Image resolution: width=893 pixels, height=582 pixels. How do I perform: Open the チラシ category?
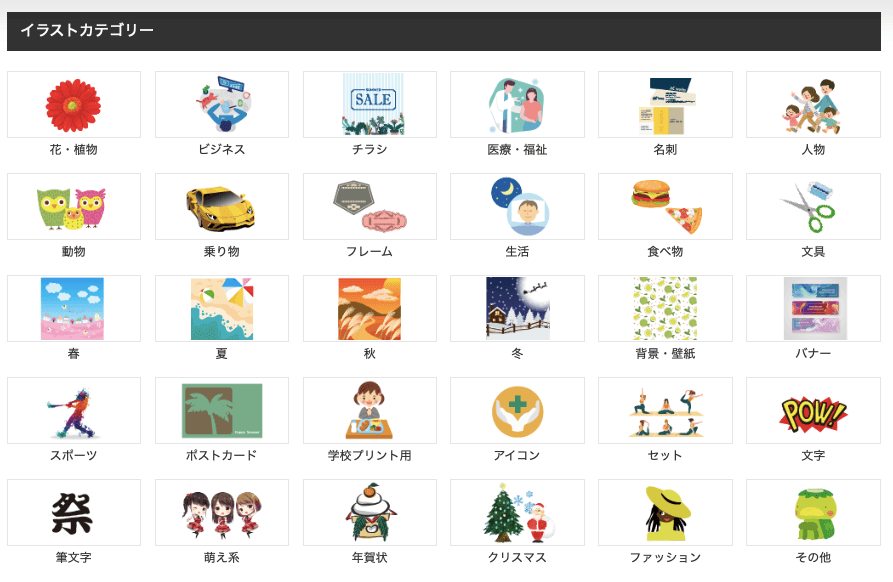pyautogui.click(x=369, y=105)
